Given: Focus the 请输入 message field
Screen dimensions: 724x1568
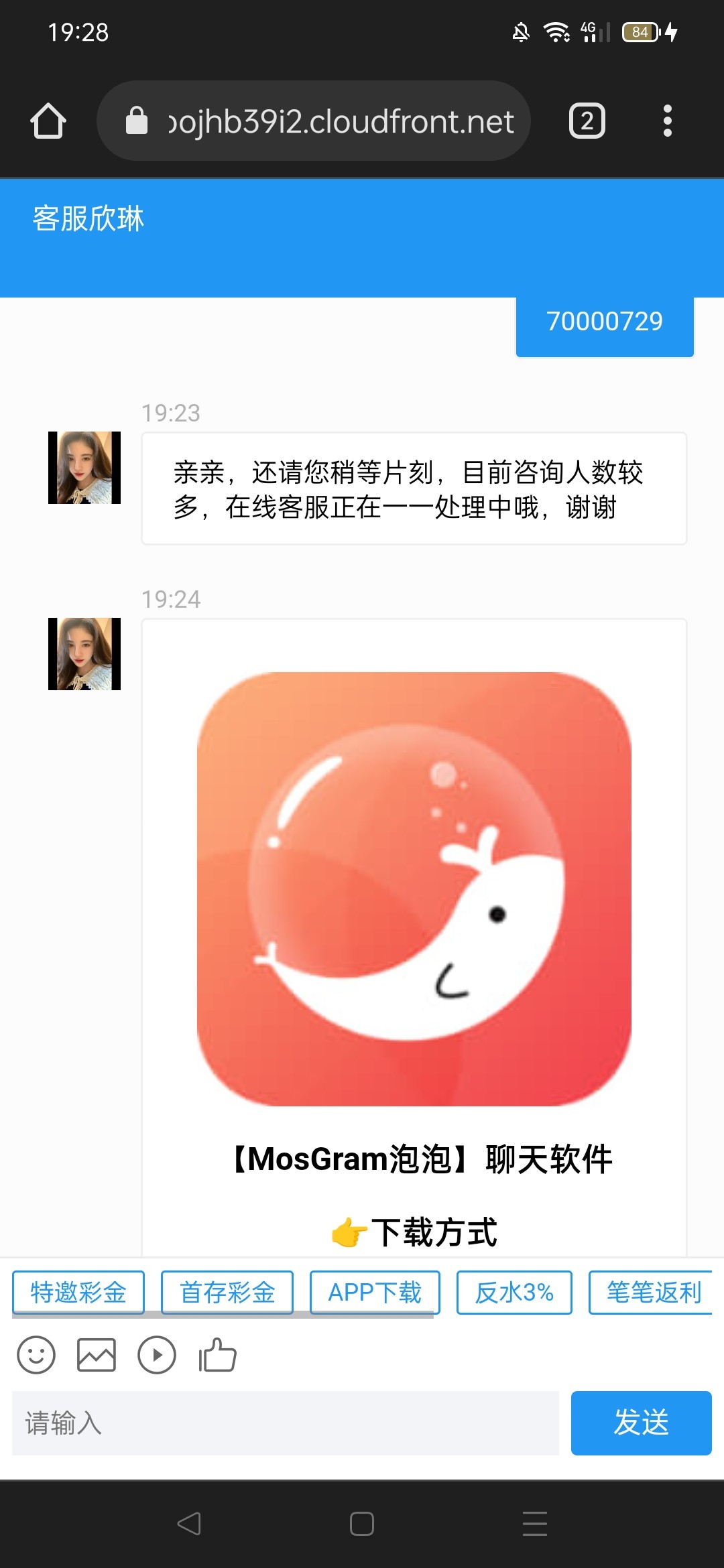Looking at the screenshot, I should pos(285,1423).
